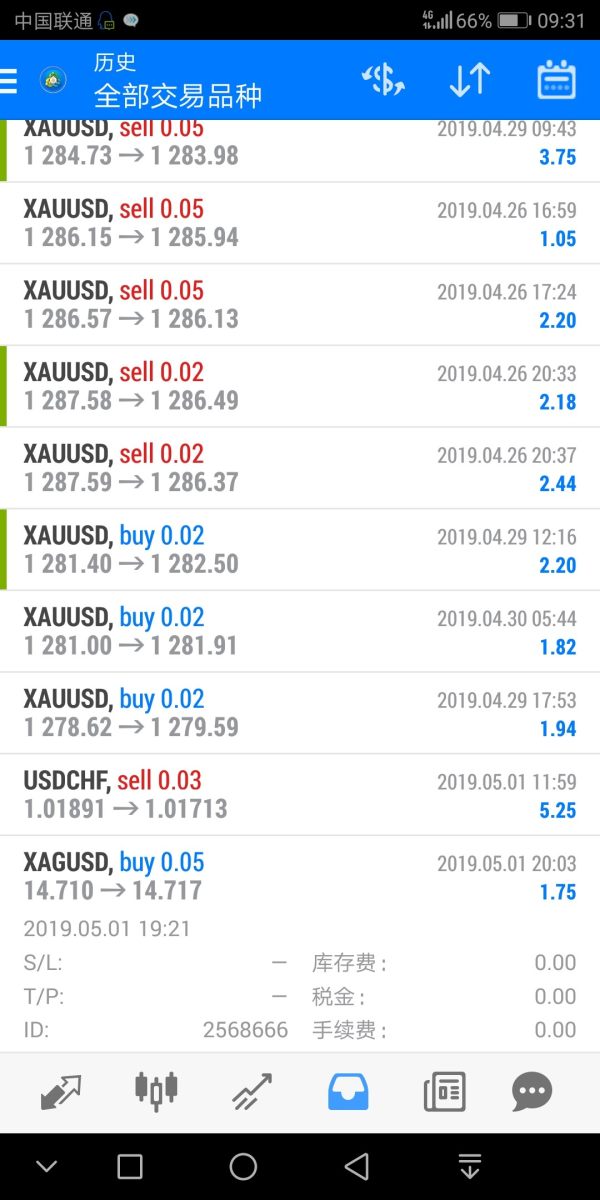Open the symbol filter icon

click(383, 80)
